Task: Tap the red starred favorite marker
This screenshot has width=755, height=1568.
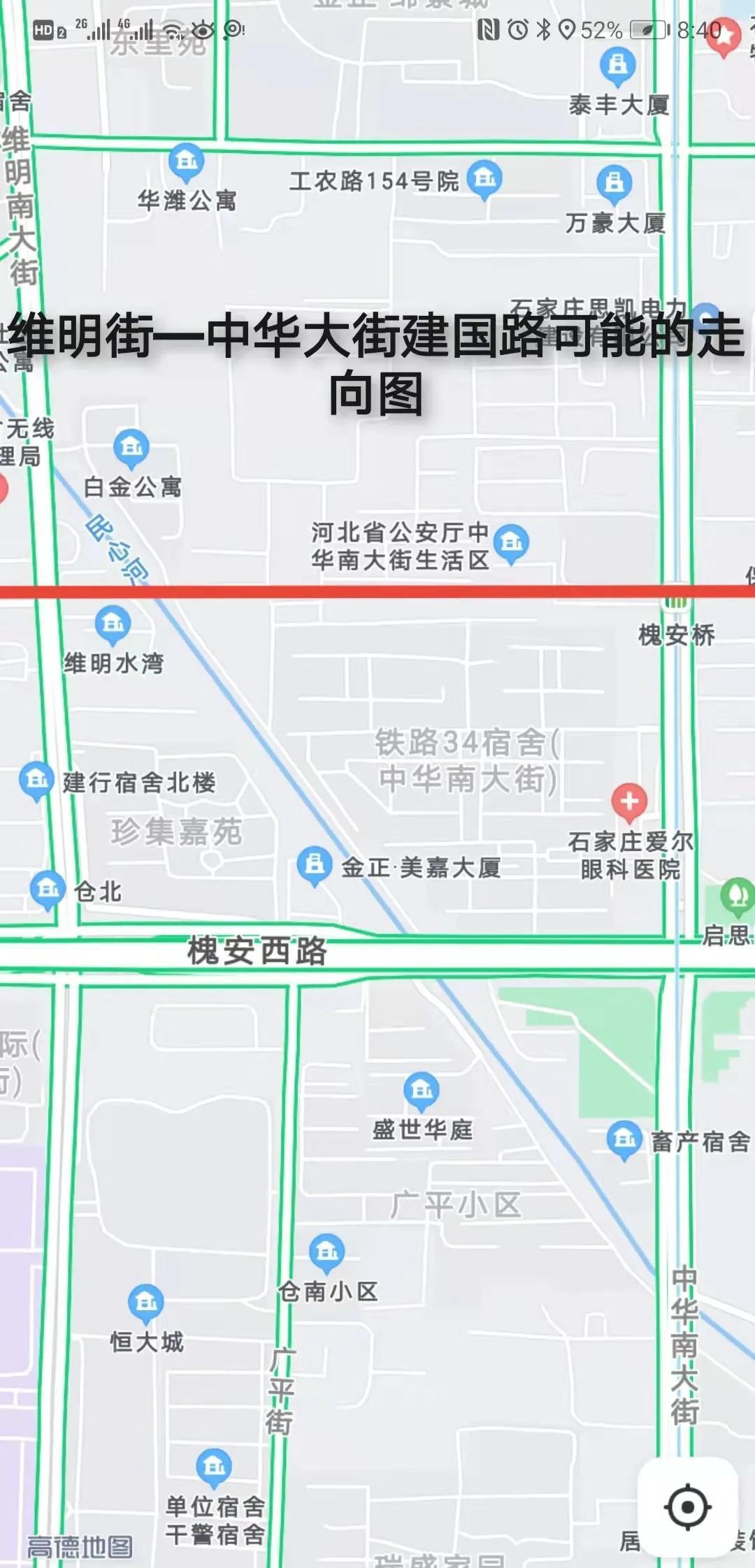Action: point(723,36)
